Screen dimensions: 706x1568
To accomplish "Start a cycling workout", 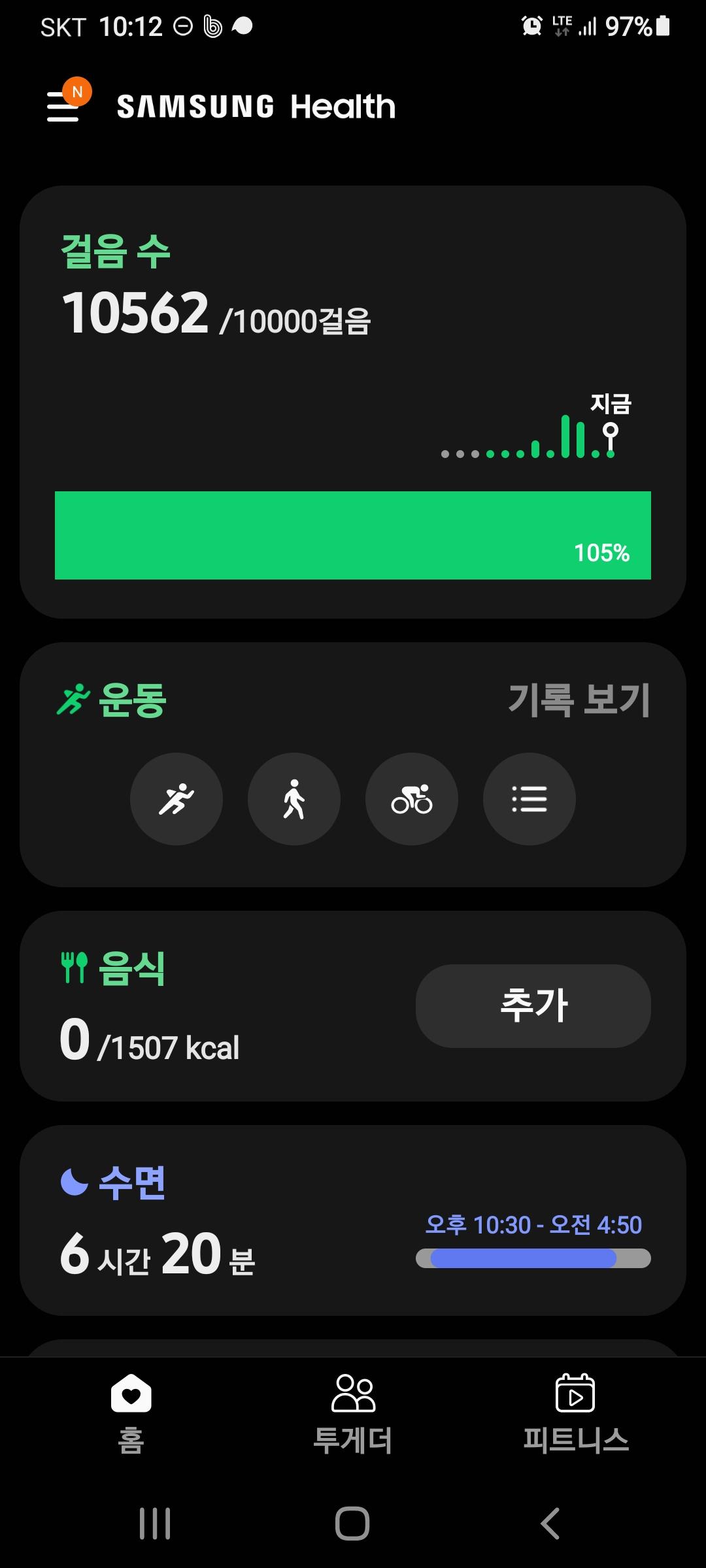I will (x=412, y=799).
